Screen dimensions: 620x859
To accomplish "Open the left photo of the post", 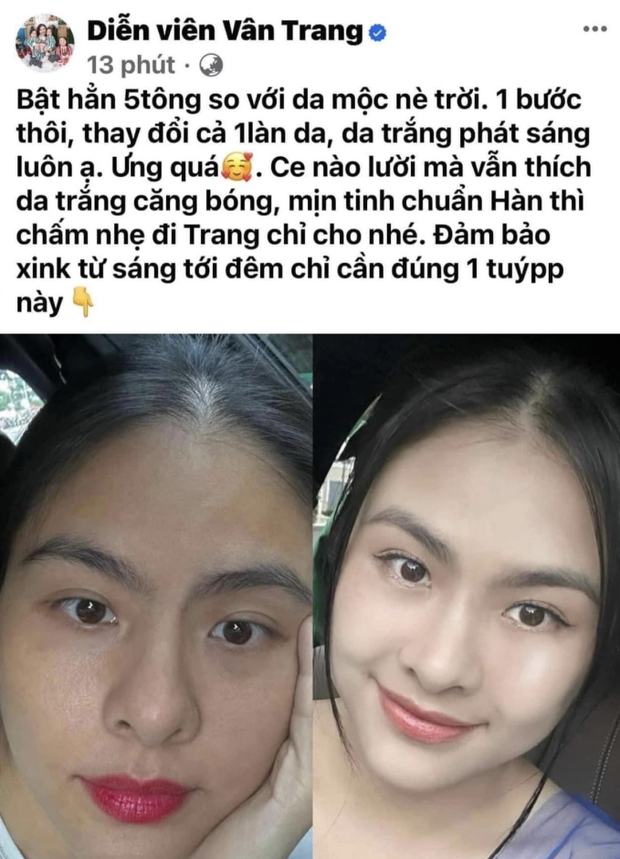I will (x=155, y=596).
